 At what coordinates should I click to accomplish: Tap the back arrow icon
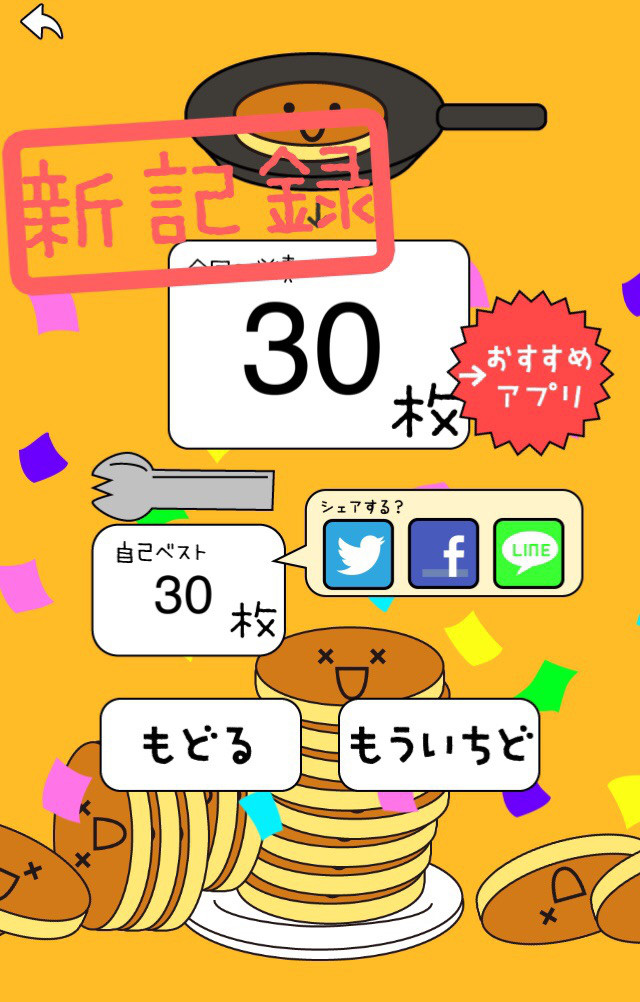42,22
